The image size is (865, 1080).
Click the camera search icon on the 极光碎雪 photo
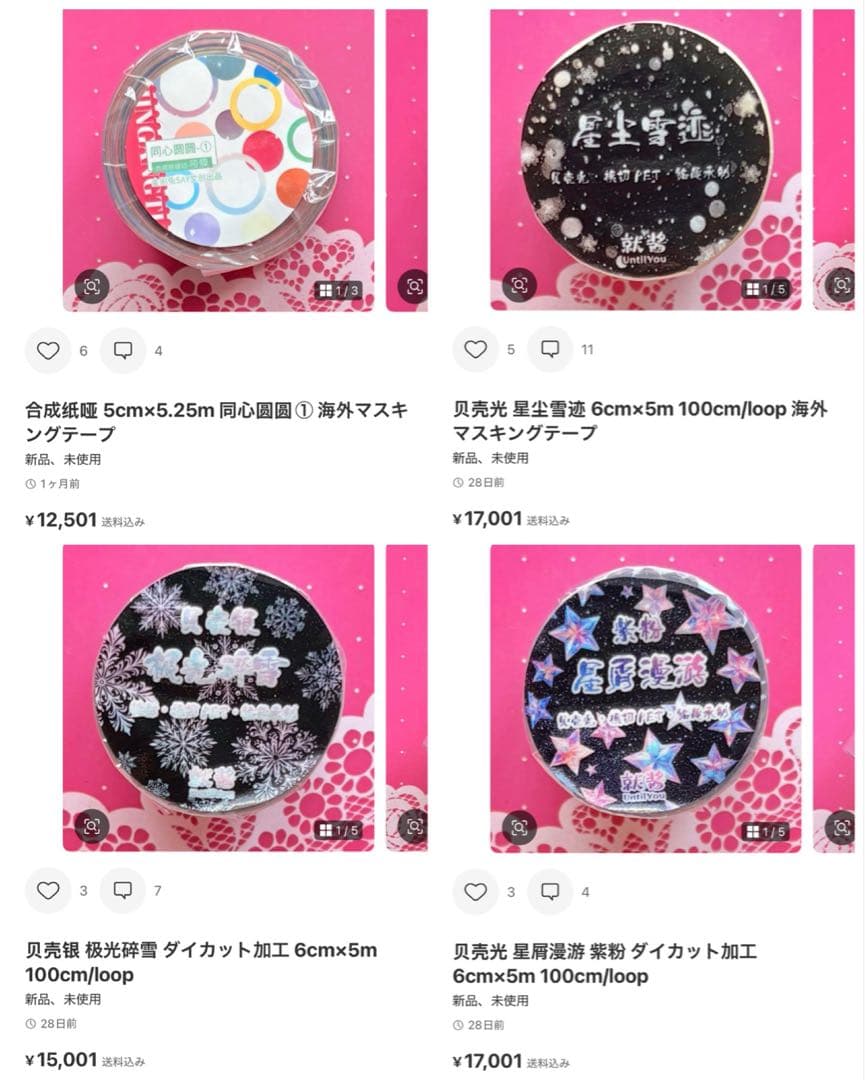(92, 827)
